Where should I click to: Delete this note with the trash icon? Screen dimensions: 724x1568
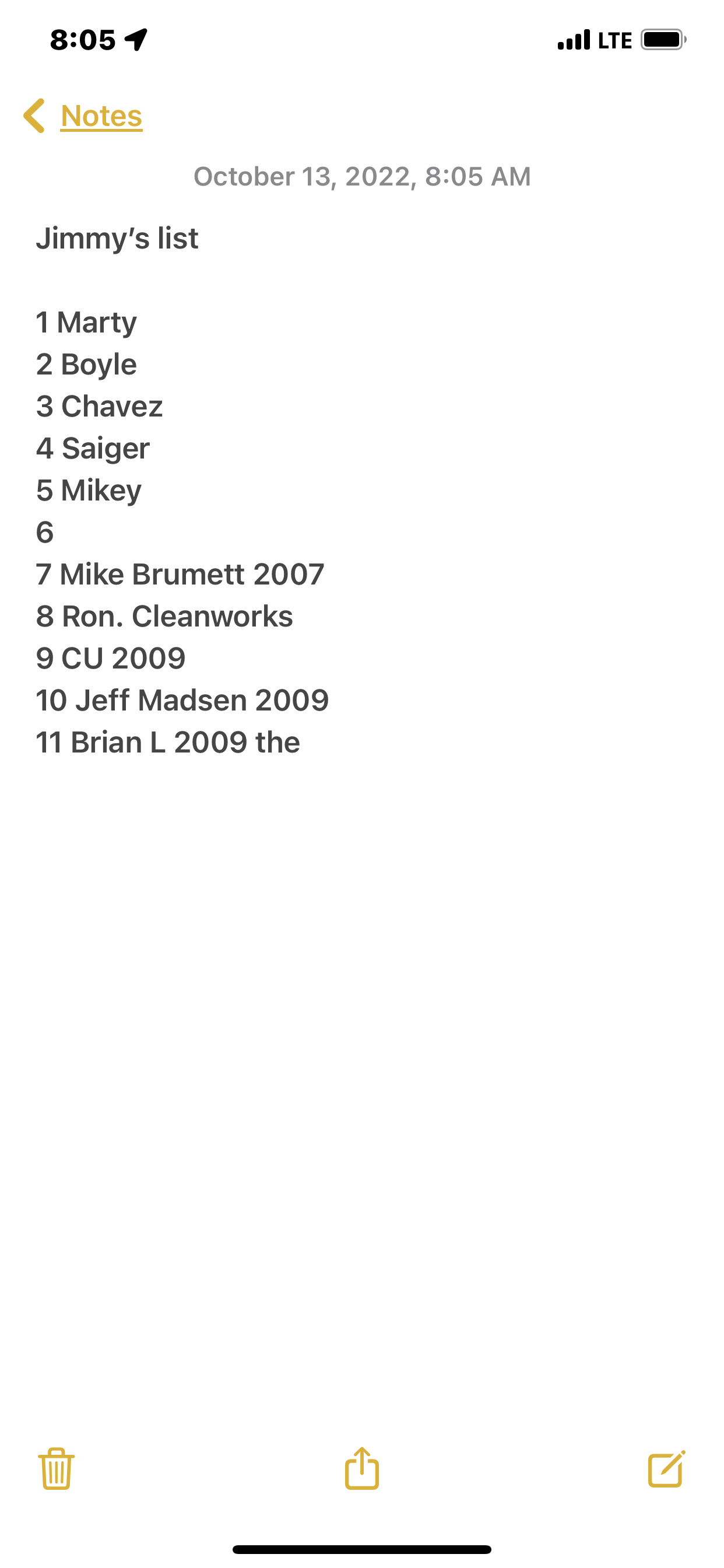click(x=56, y=1468)
